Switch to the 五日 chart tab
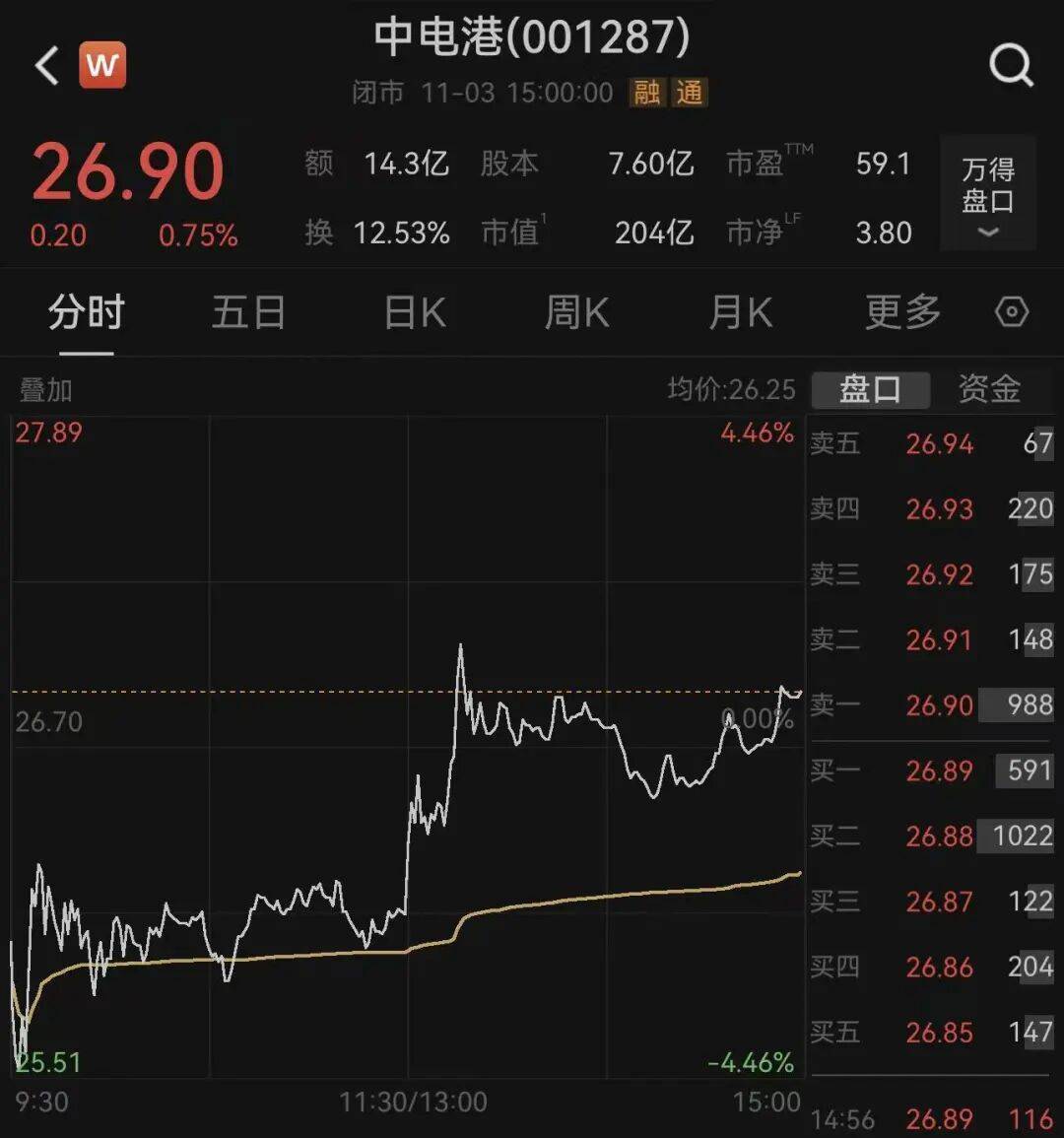The image size is (1064, 1138). pos(248,312)
